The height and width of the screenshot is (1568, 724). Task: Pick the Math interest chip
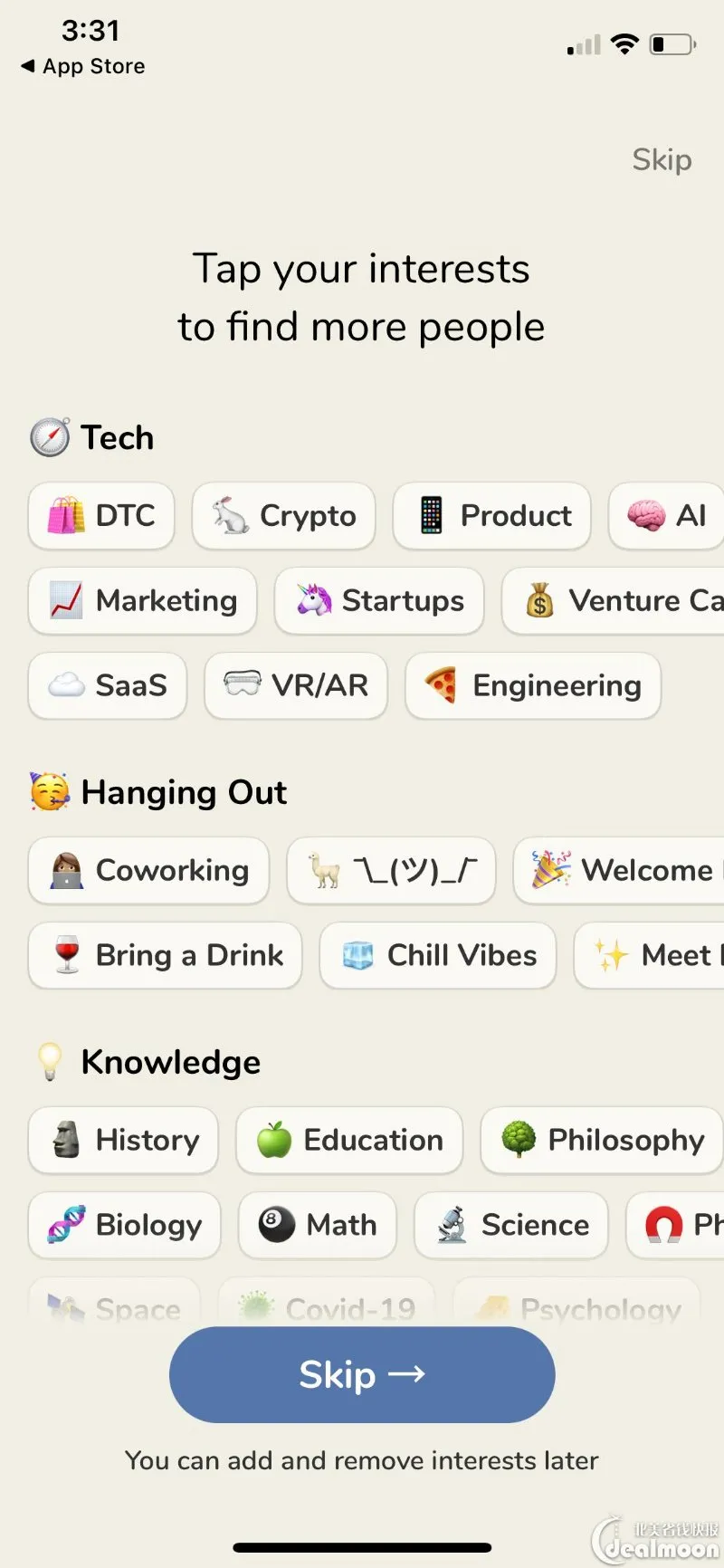pos(318,1226)
